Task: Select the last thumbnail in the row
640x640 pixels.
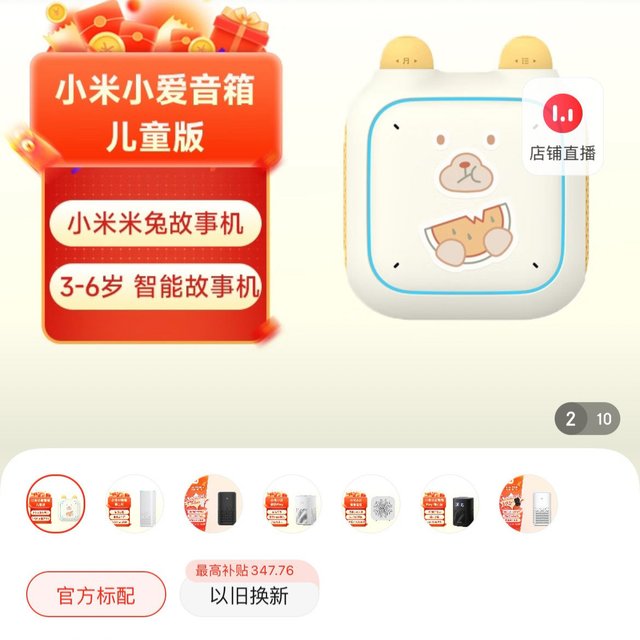Action: [x=527, y=503]
